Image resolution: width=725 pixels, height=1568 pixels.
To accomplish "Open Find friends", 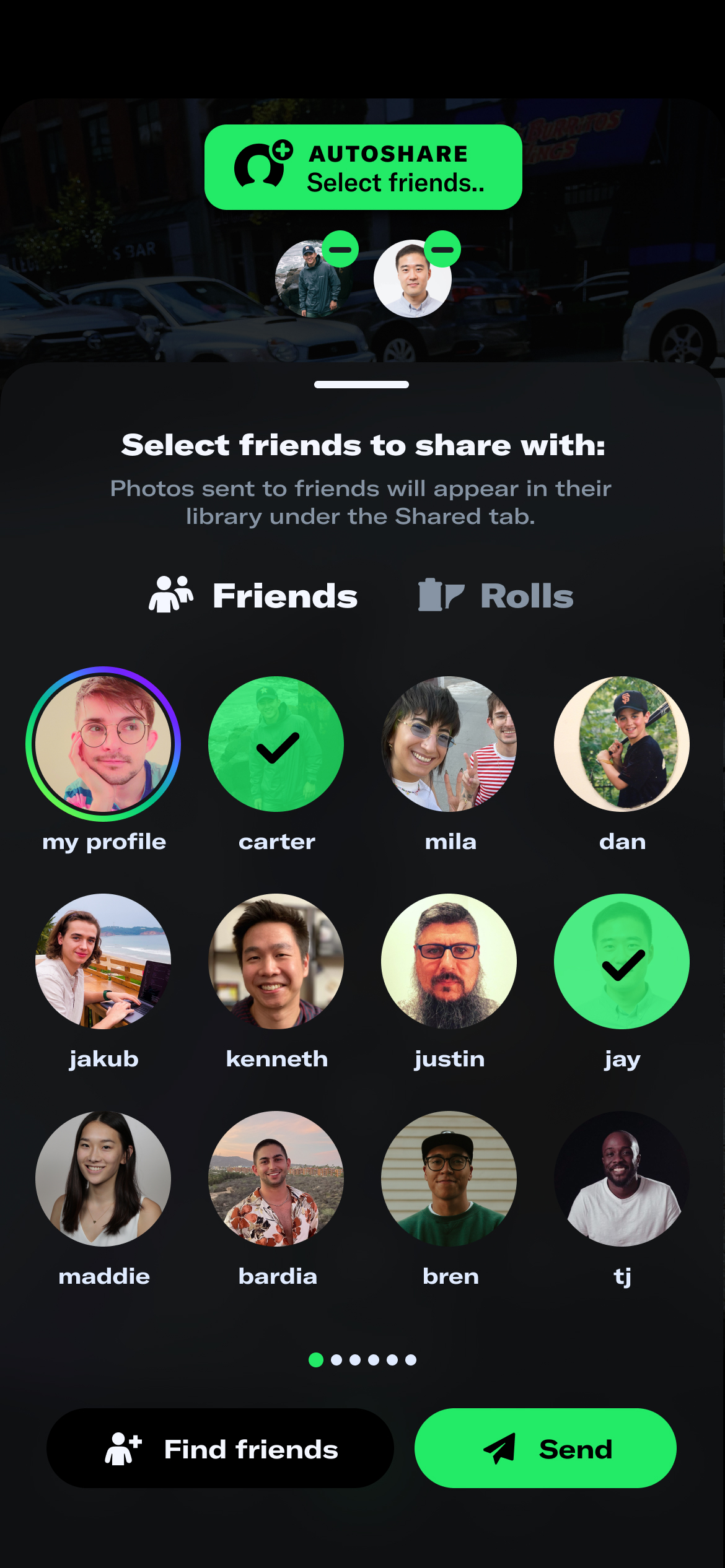I will click(x=221, y=1448).
